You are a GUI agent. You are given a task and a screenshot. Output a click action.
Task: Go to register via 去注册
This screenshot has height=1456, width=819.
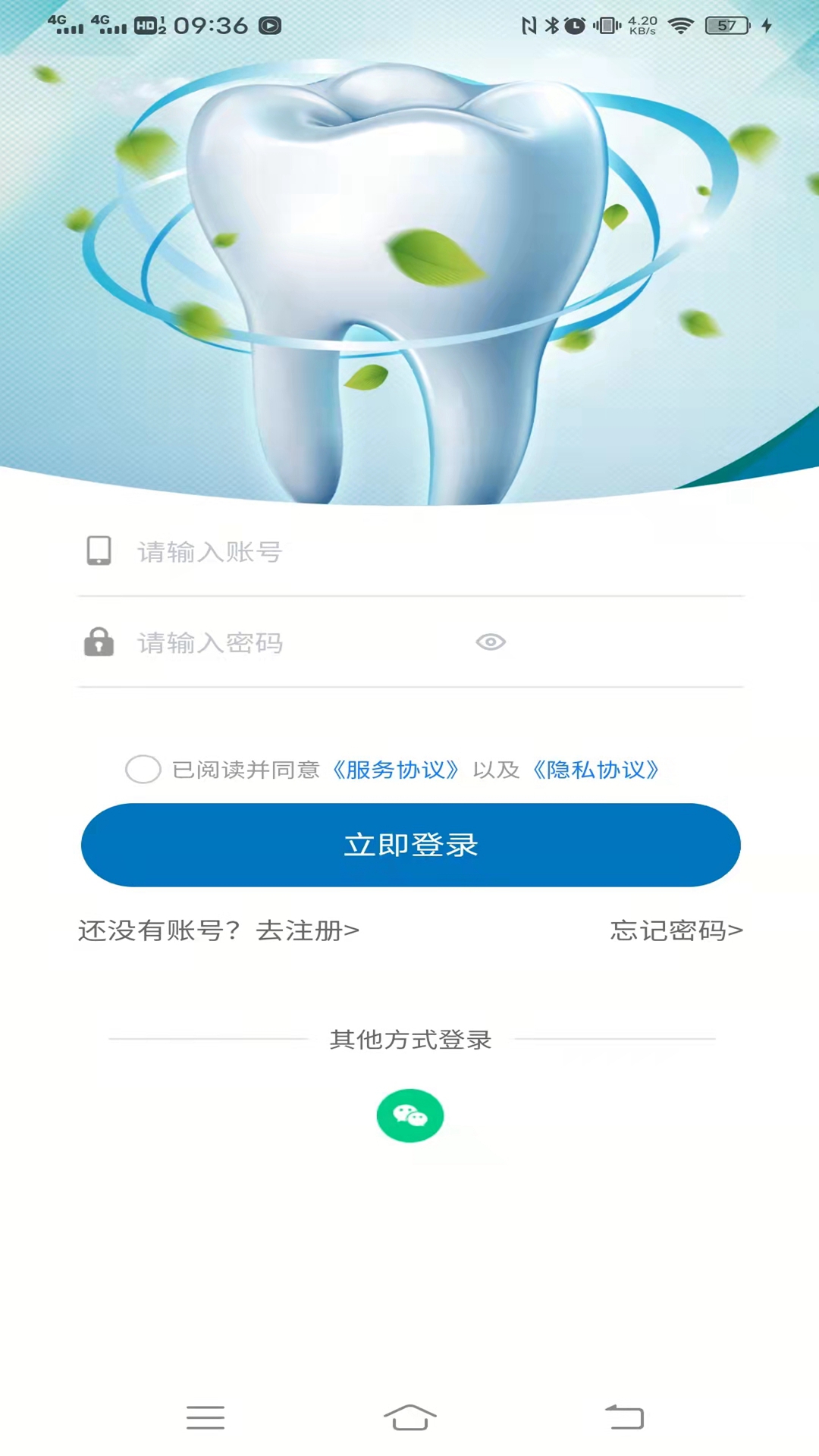[x=308, y=930]
